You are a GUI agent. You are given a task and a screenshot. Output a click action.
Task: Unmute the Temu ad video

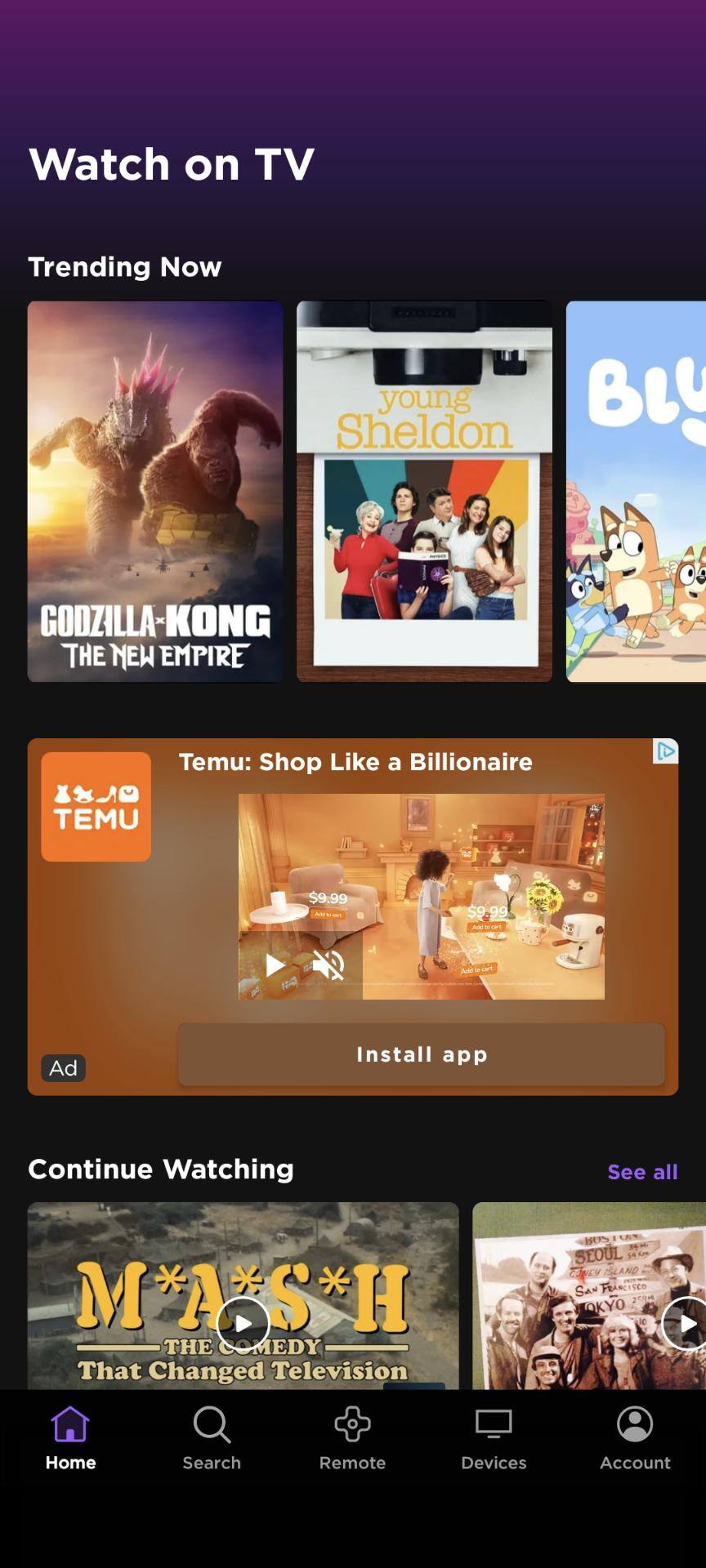[x=328, y=965]
